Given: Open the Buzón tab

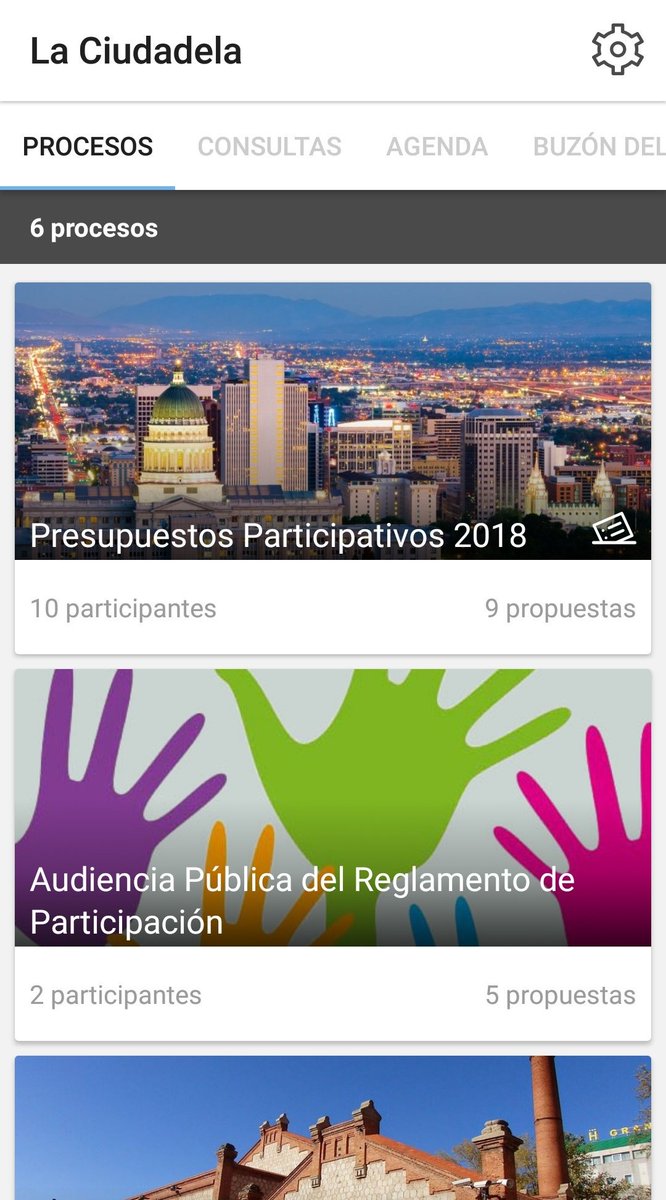Looking at the screenshot, I should (598, 147).
